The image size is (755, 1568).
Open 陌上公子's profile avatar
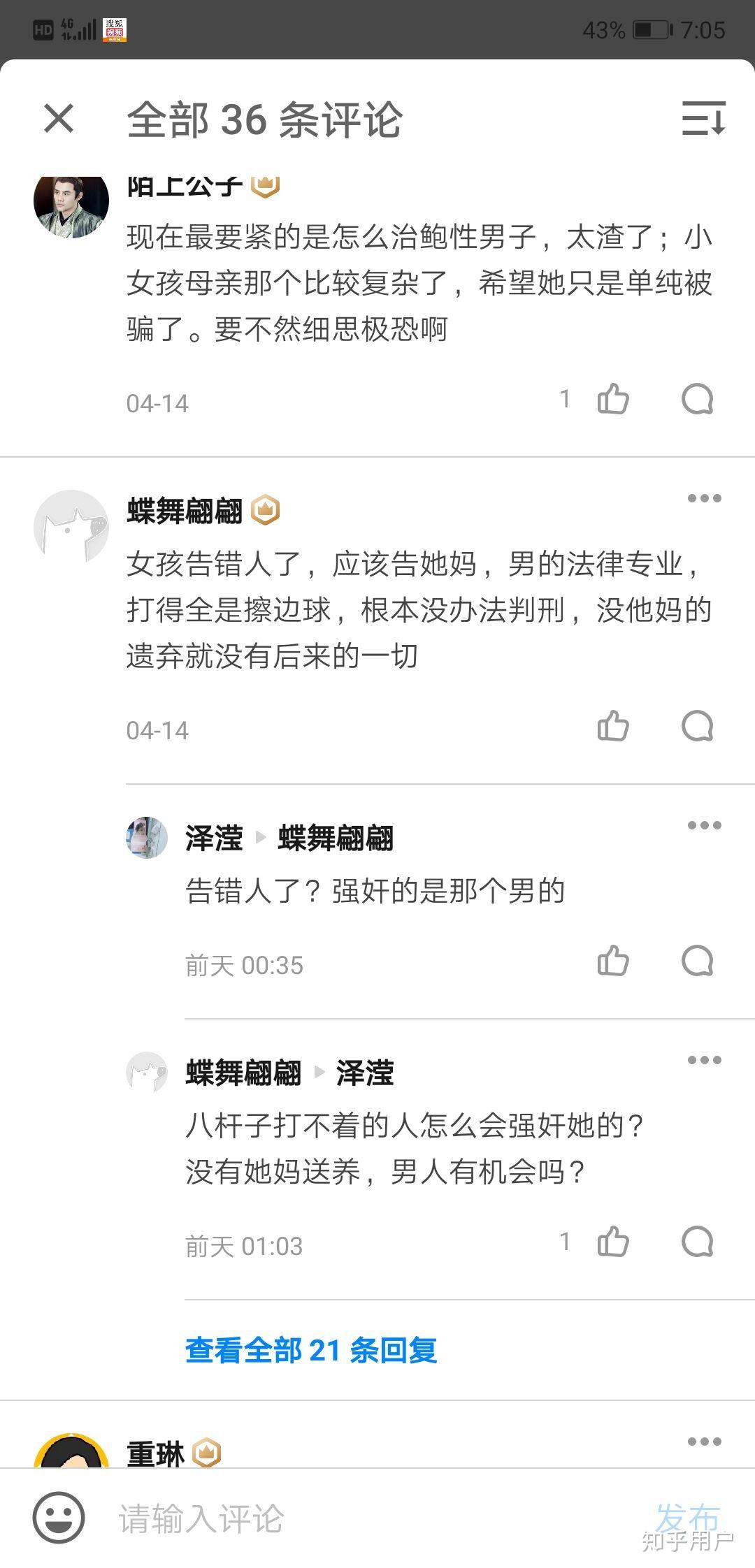(71, 203)
